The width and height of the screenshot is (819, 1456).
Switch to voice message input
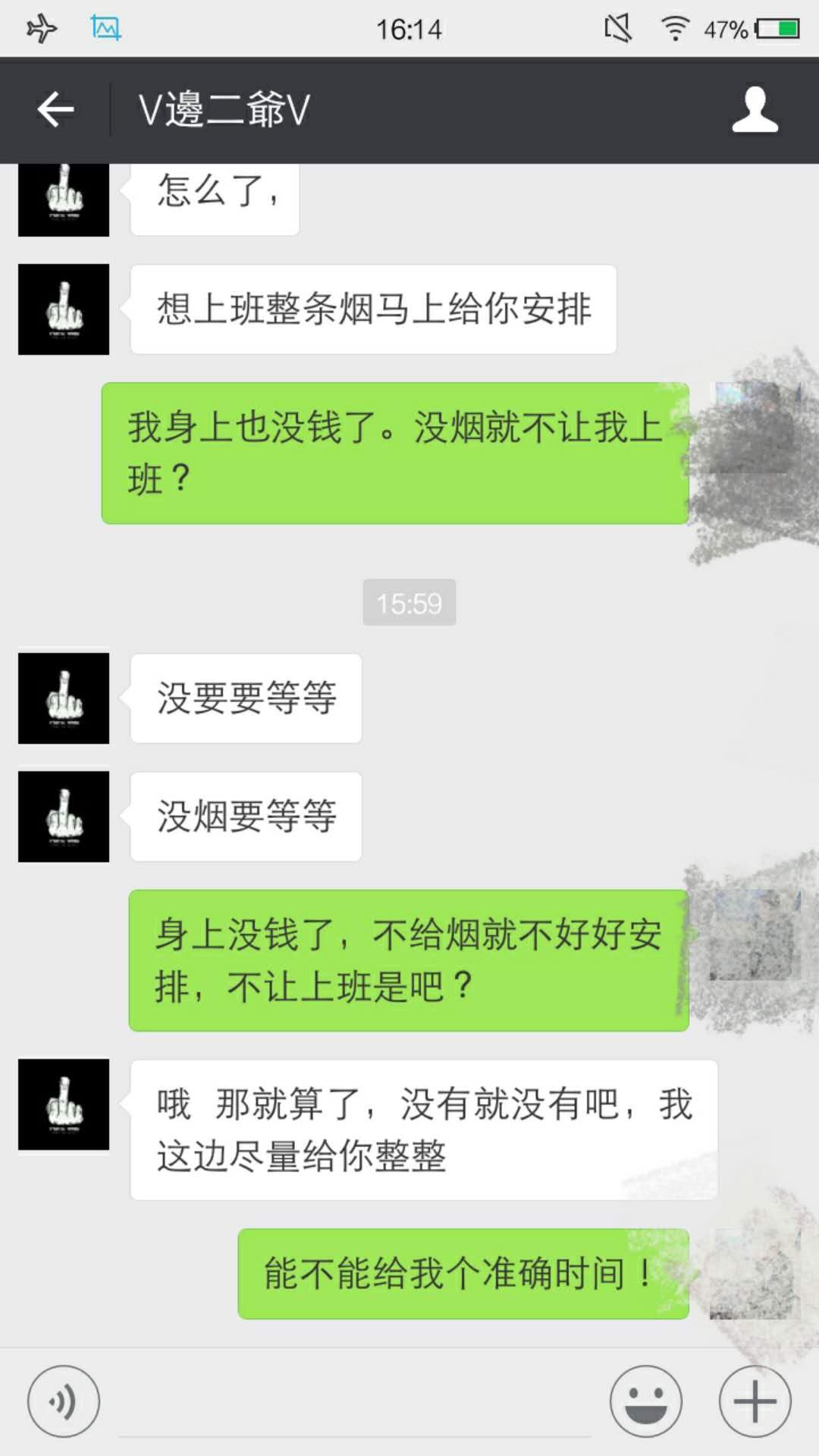tap(64, 1401)
